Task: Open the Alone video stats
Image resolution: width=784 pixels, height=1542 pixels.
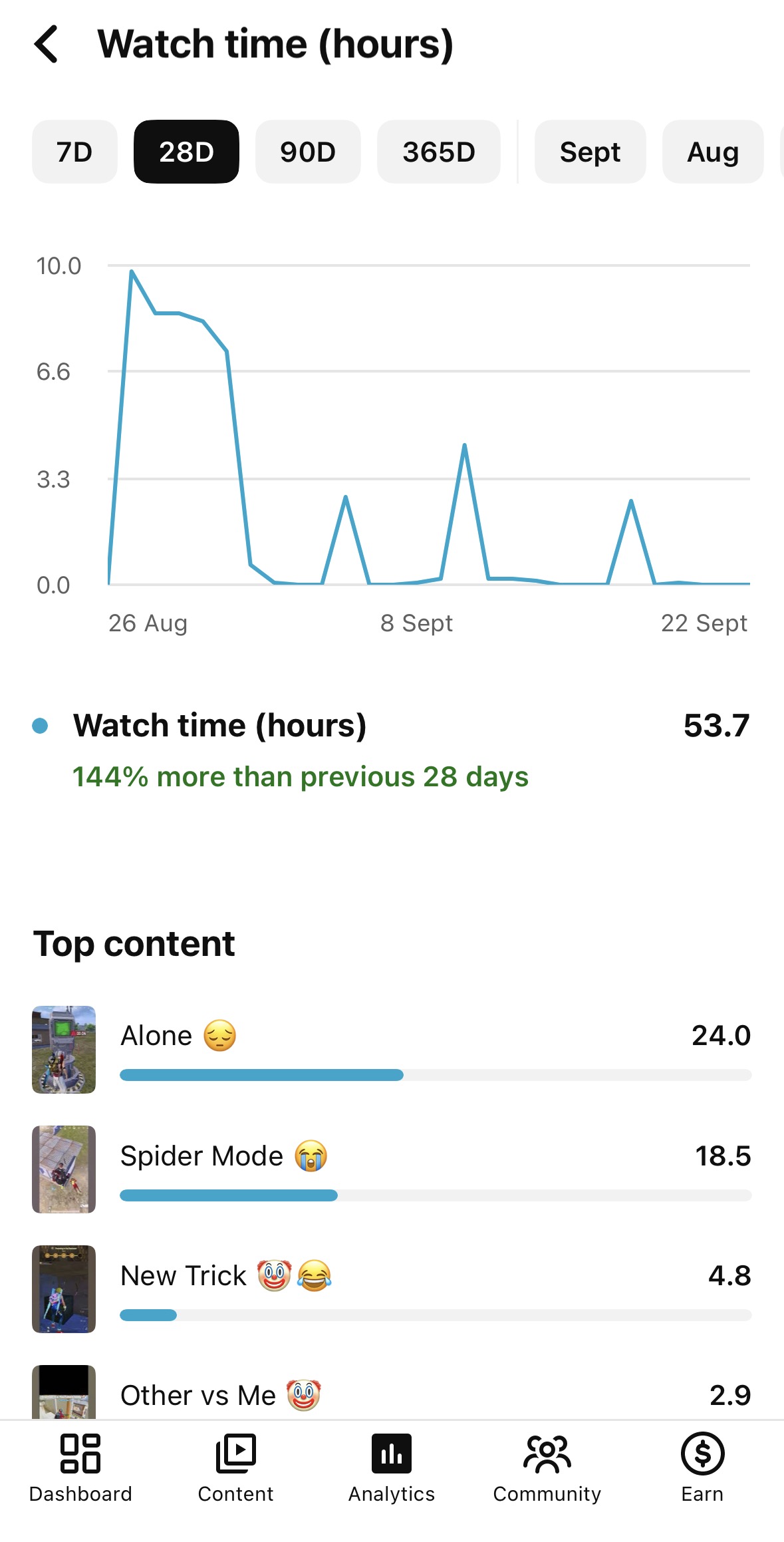Action: tap(392, 1050)
